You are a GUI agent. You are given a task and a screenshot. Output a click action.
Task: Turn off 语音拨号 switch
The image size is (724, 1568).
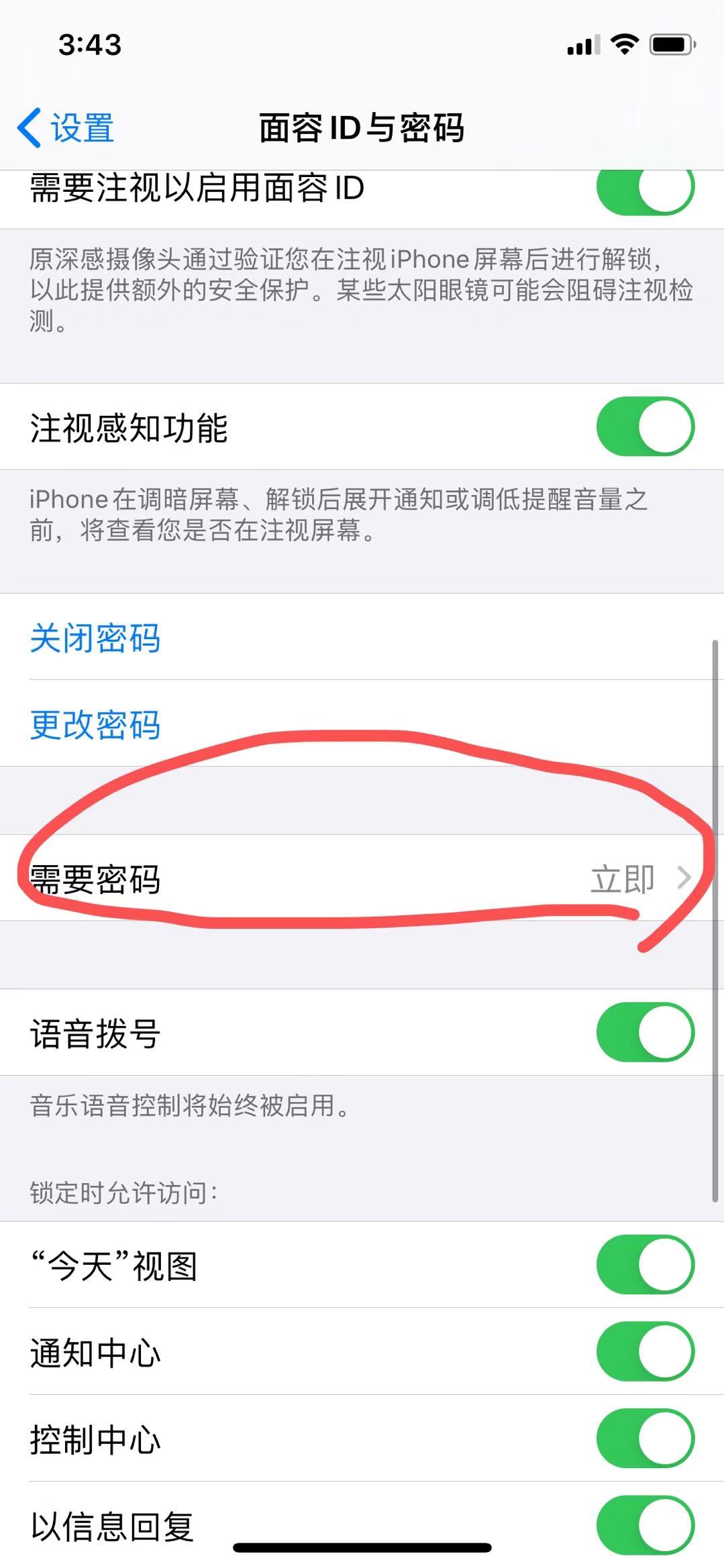coord(645,1032)
